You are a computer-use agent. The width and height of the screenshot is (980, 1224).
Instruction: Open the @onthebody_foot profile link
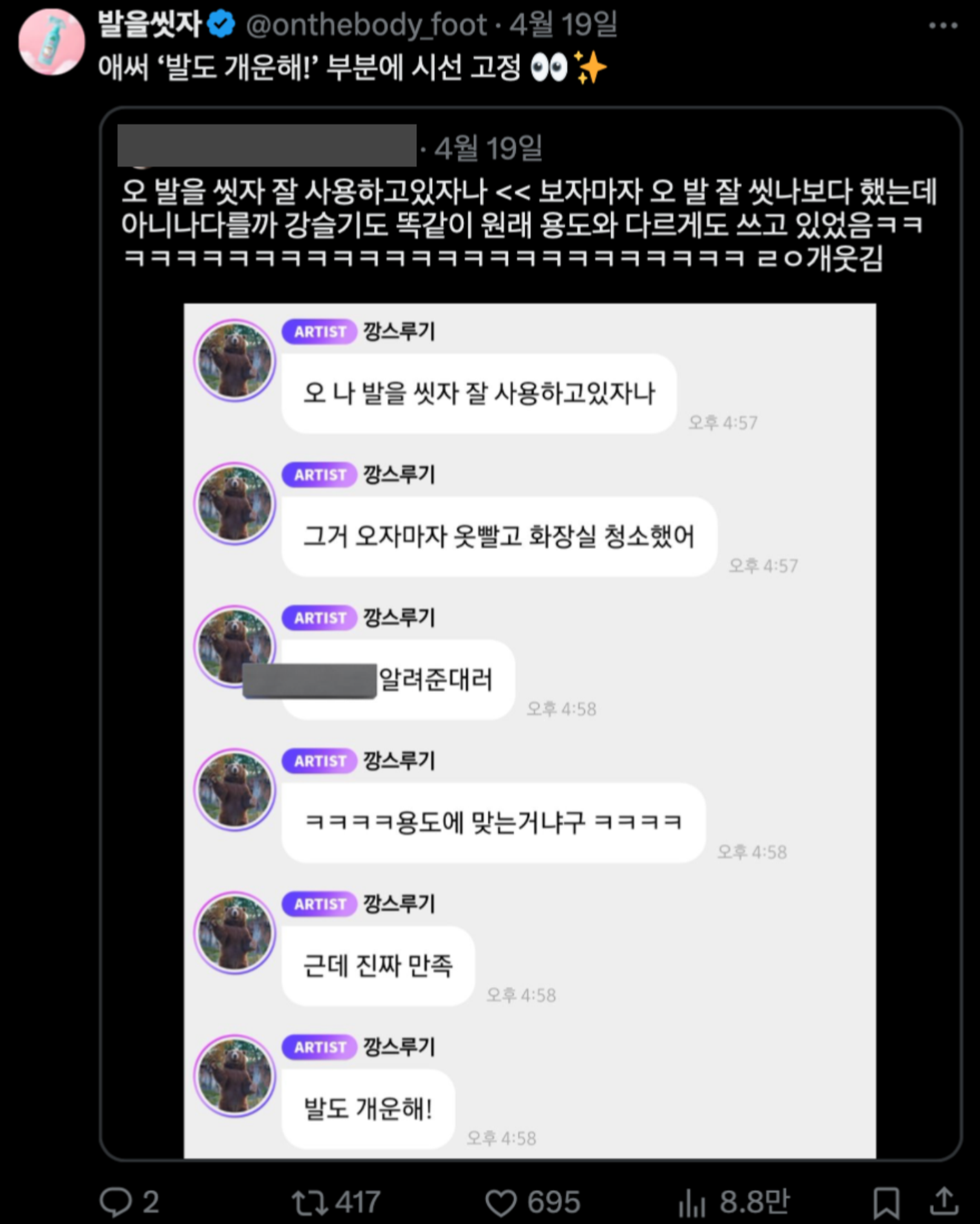366,23
